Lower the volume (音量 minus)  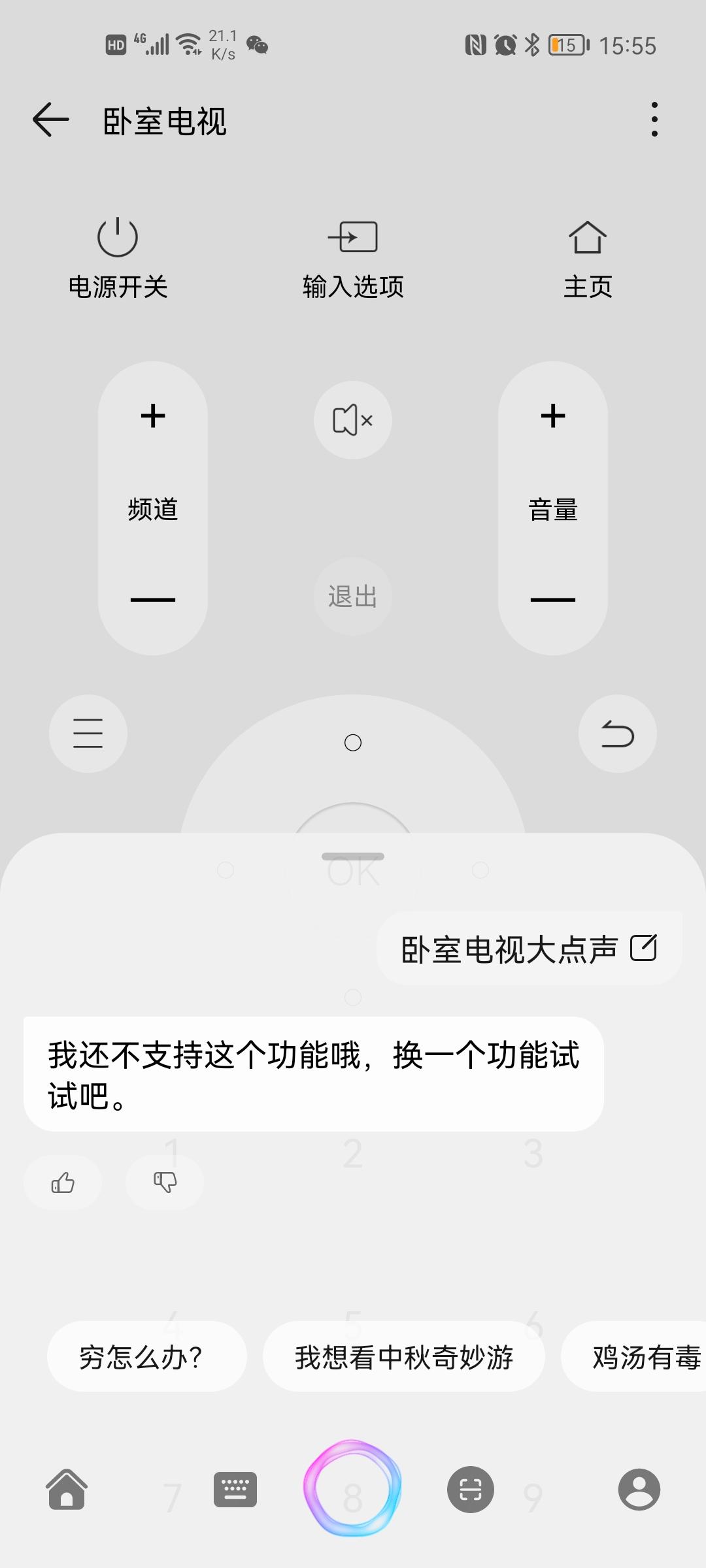point(553,599)
